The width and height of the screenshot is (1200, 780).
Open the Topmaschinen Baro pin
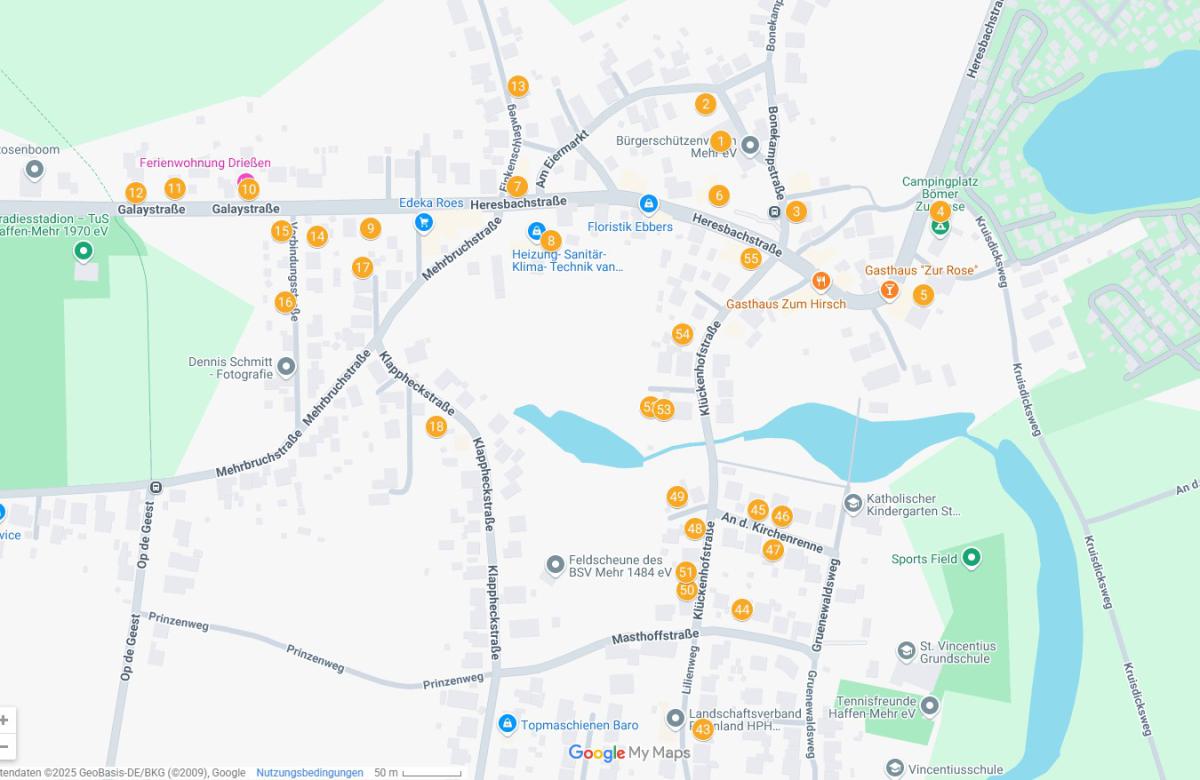pyautogui.click(x=507, y=723)
